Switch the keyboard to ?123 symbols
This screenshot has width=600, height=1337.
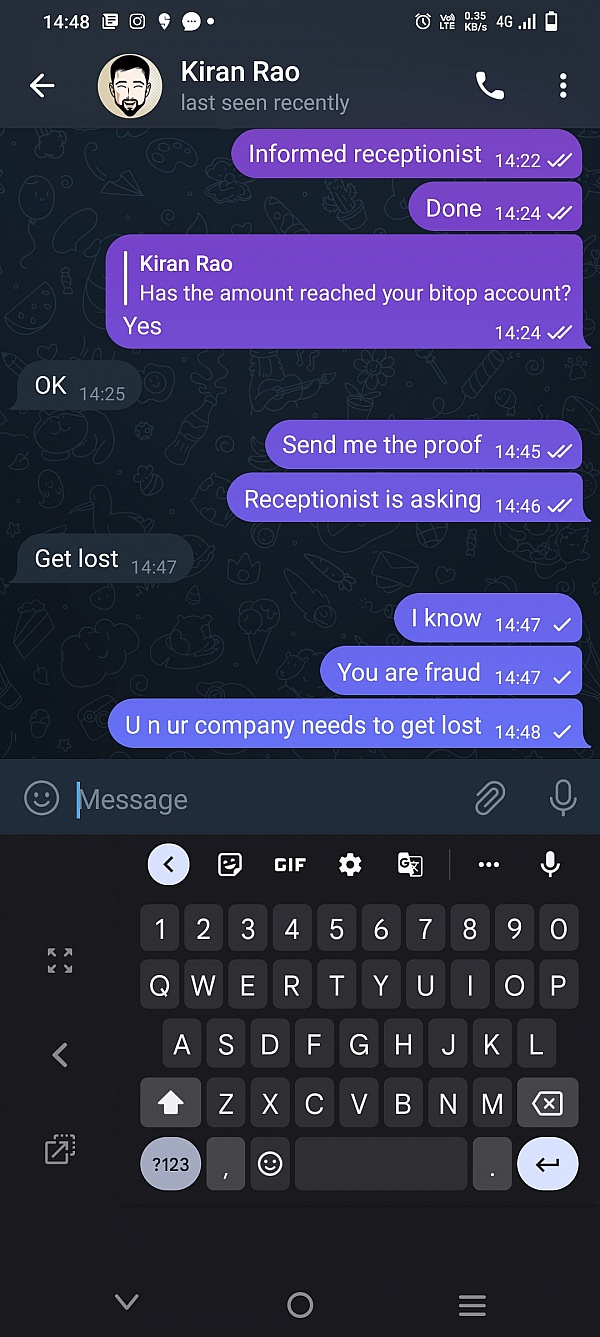[170, 1164]
